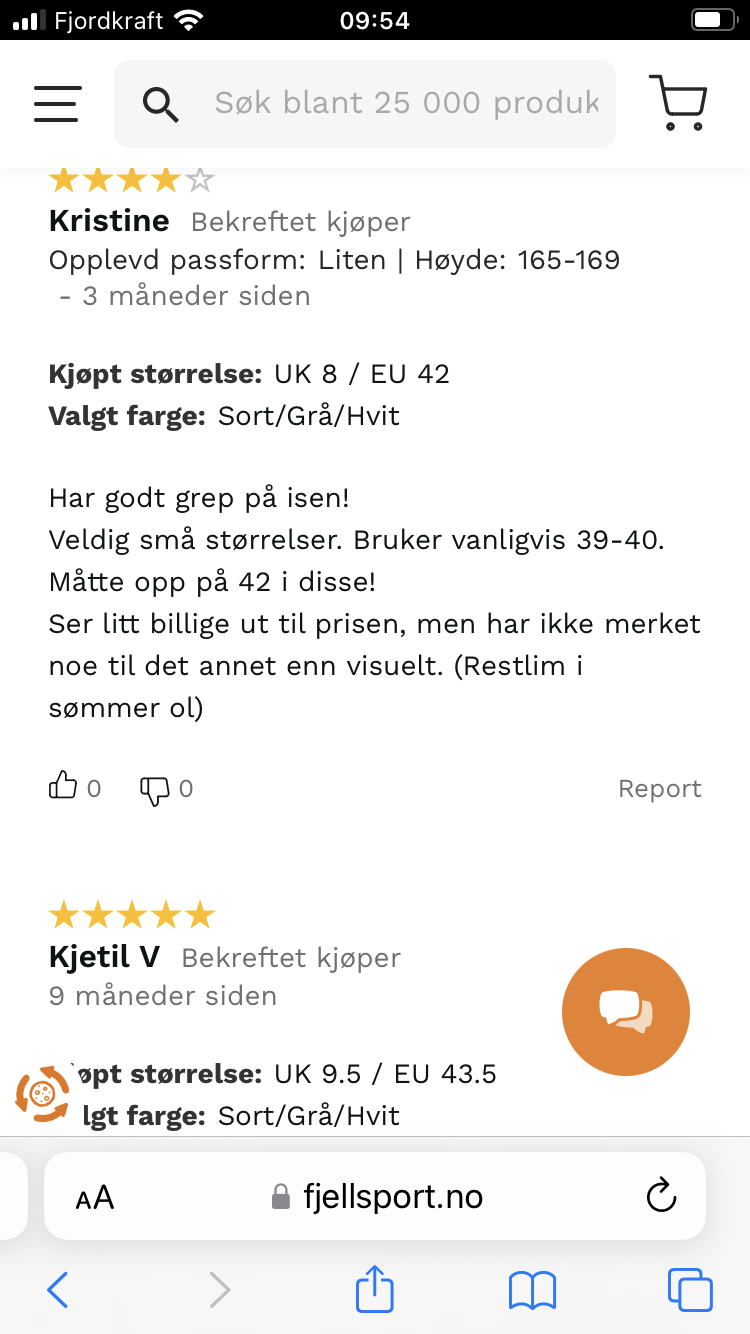Reload the fjellsport.no page
The image size is (750, 1334).
(661, 1195)
